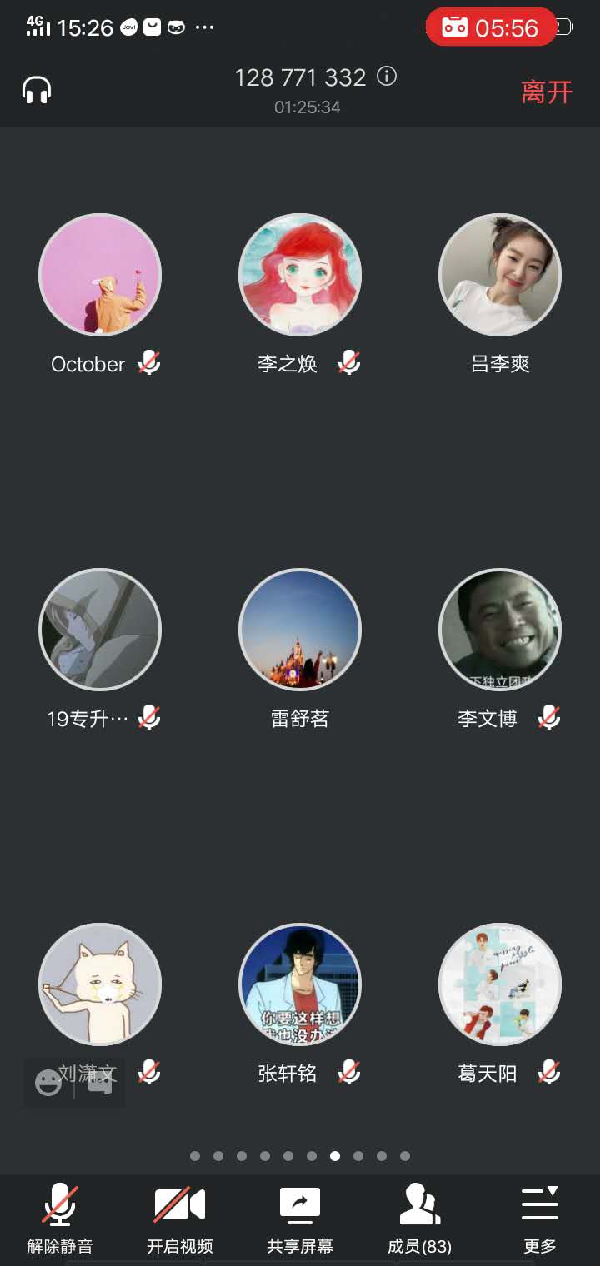Open the 成员(83) participants list

420,1218
